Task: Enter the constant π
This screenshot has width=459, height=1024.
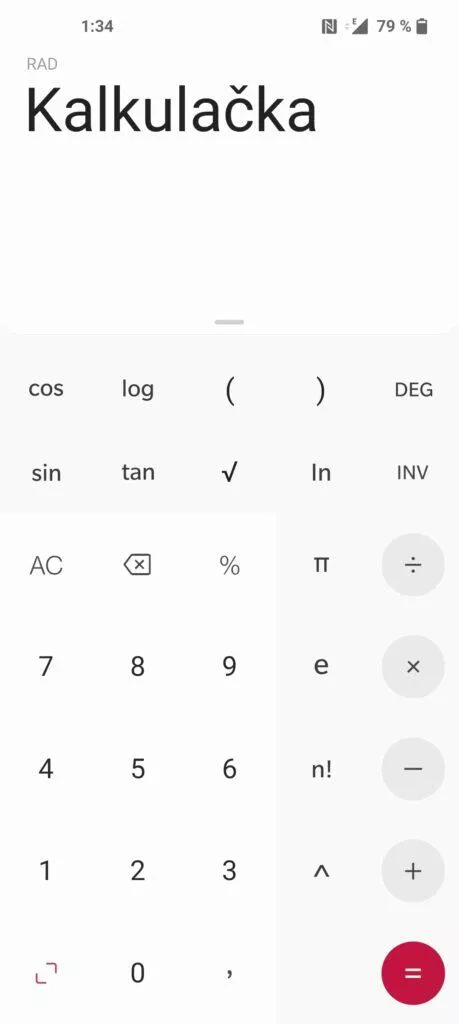Action: pyautogui.click(x=321, y=565)
